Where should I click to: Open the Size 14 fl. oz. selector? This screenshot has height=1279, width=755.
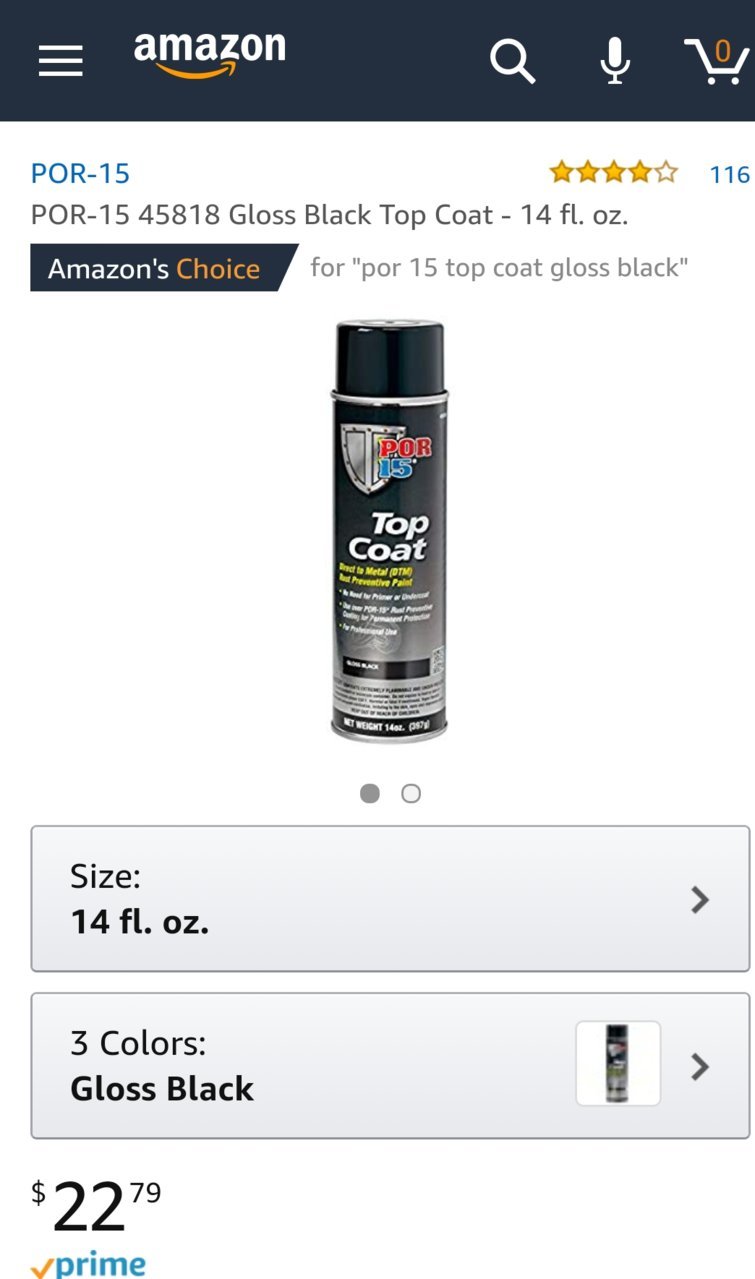click(x=390, y=898)
